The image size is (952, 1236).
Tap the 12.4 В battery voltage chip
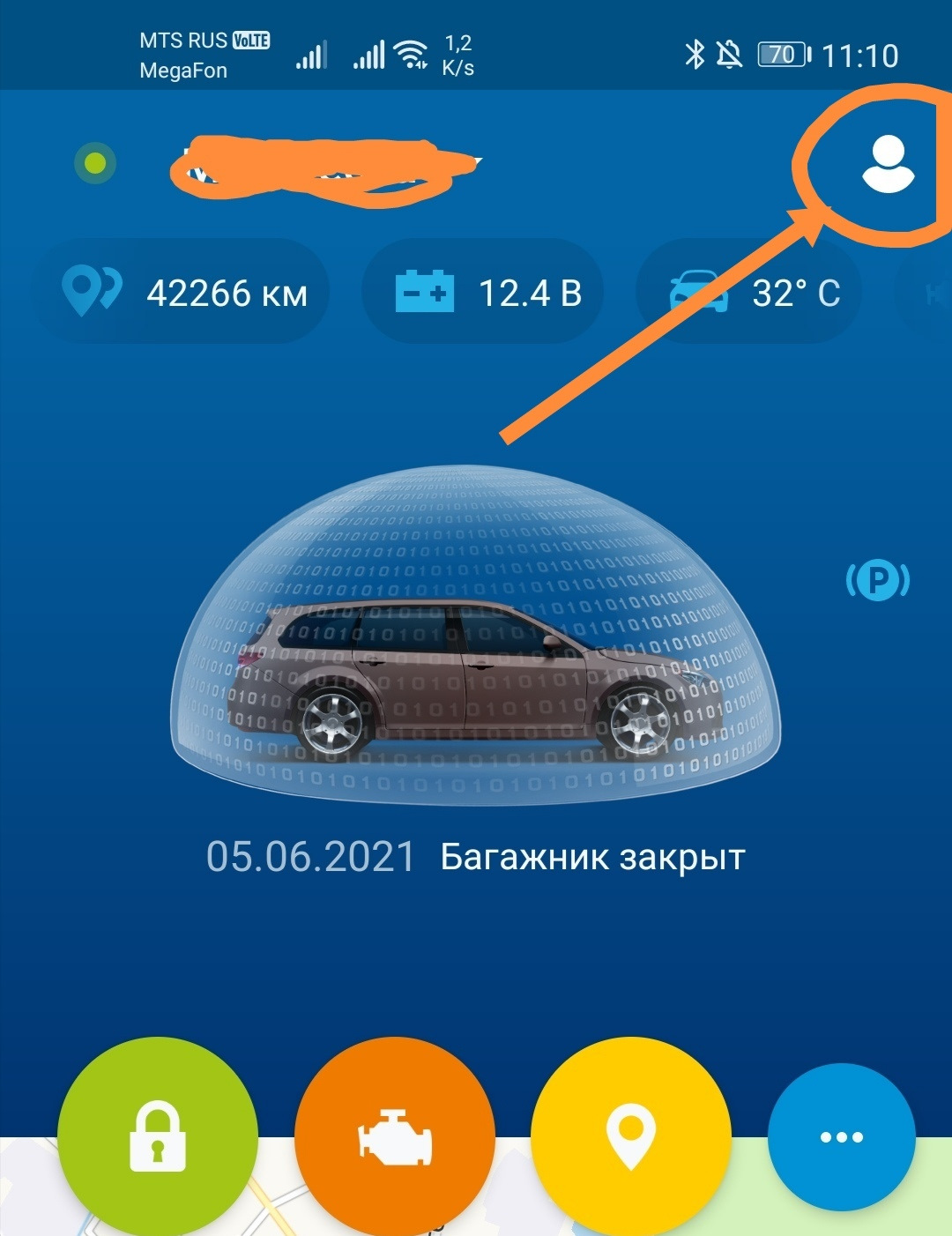483,292
